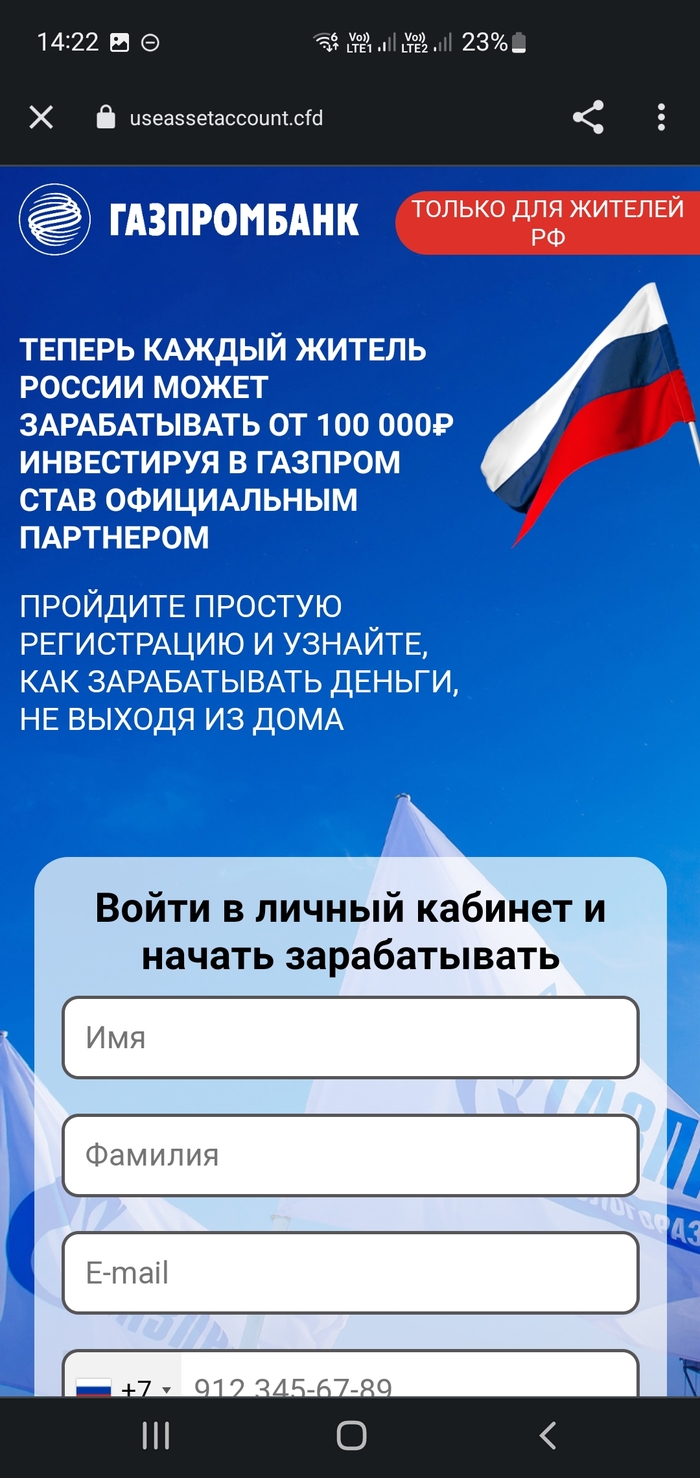The height and width of the screenshot is (1478, 700).
Task: Focus the Имя input field
Action: click(x=350, y=1037)
